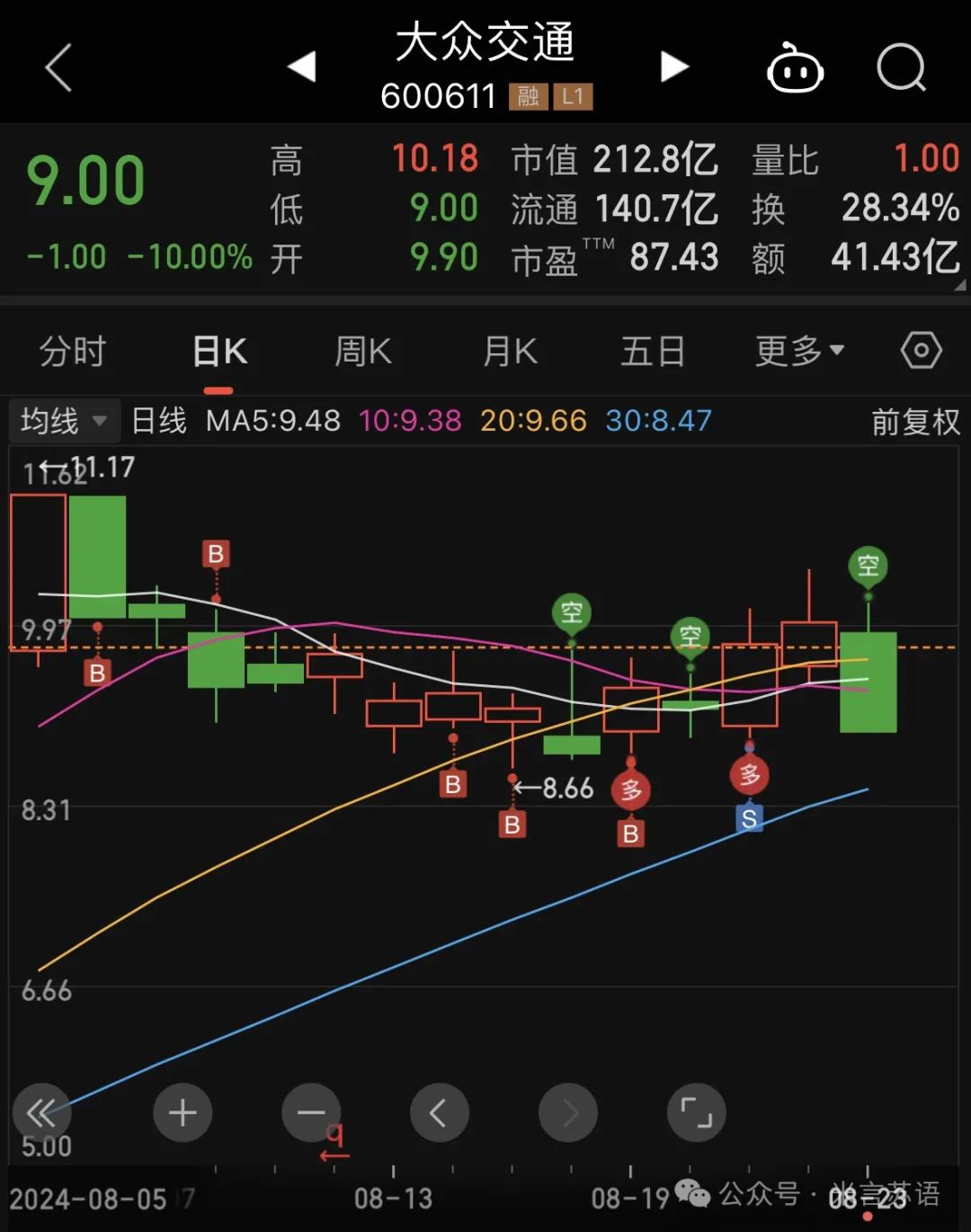Switch to the 周K chart tab
Viewport: 971px width, 1232px height.
point(363,352)
